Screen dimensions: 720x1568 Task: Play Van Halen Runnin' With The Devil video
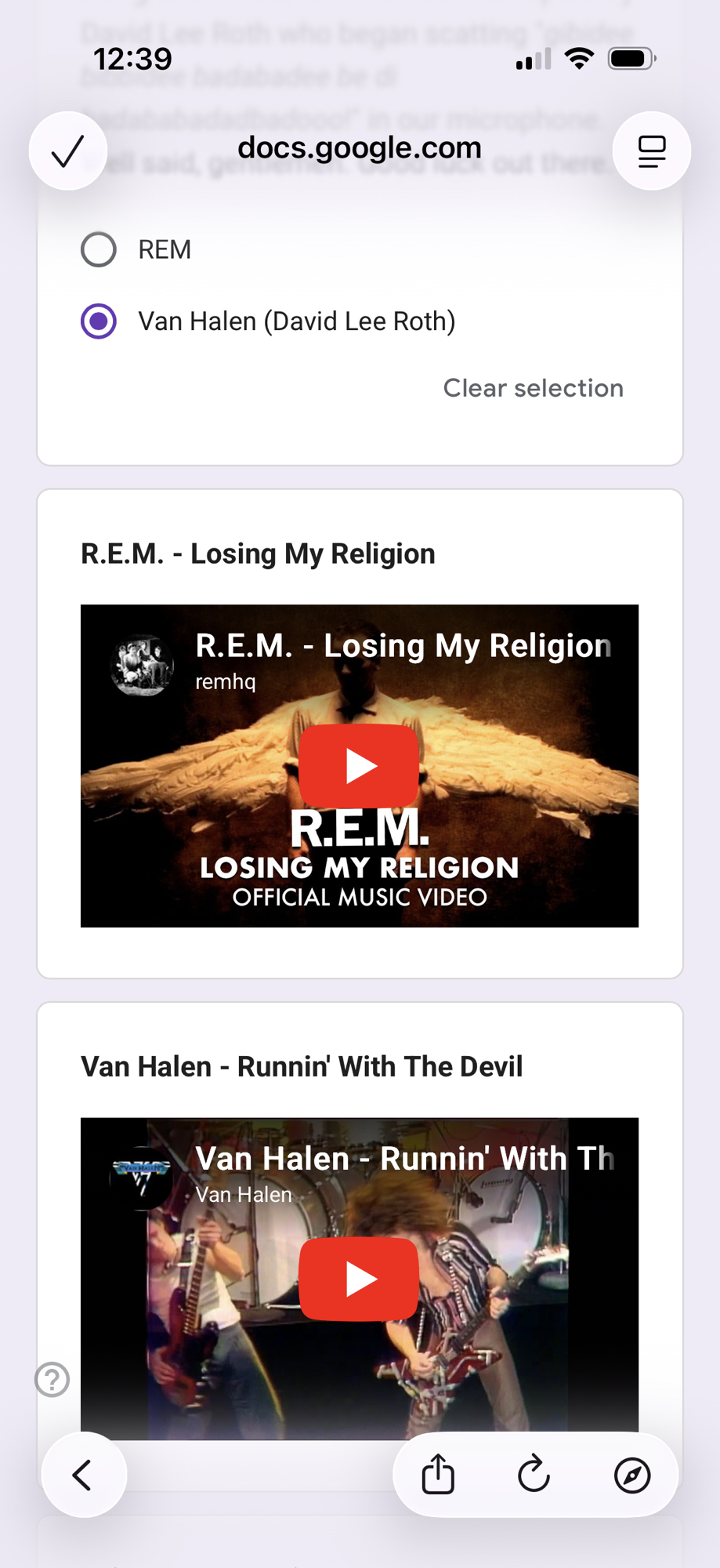pyautogui.click(x=359, y=1279)
